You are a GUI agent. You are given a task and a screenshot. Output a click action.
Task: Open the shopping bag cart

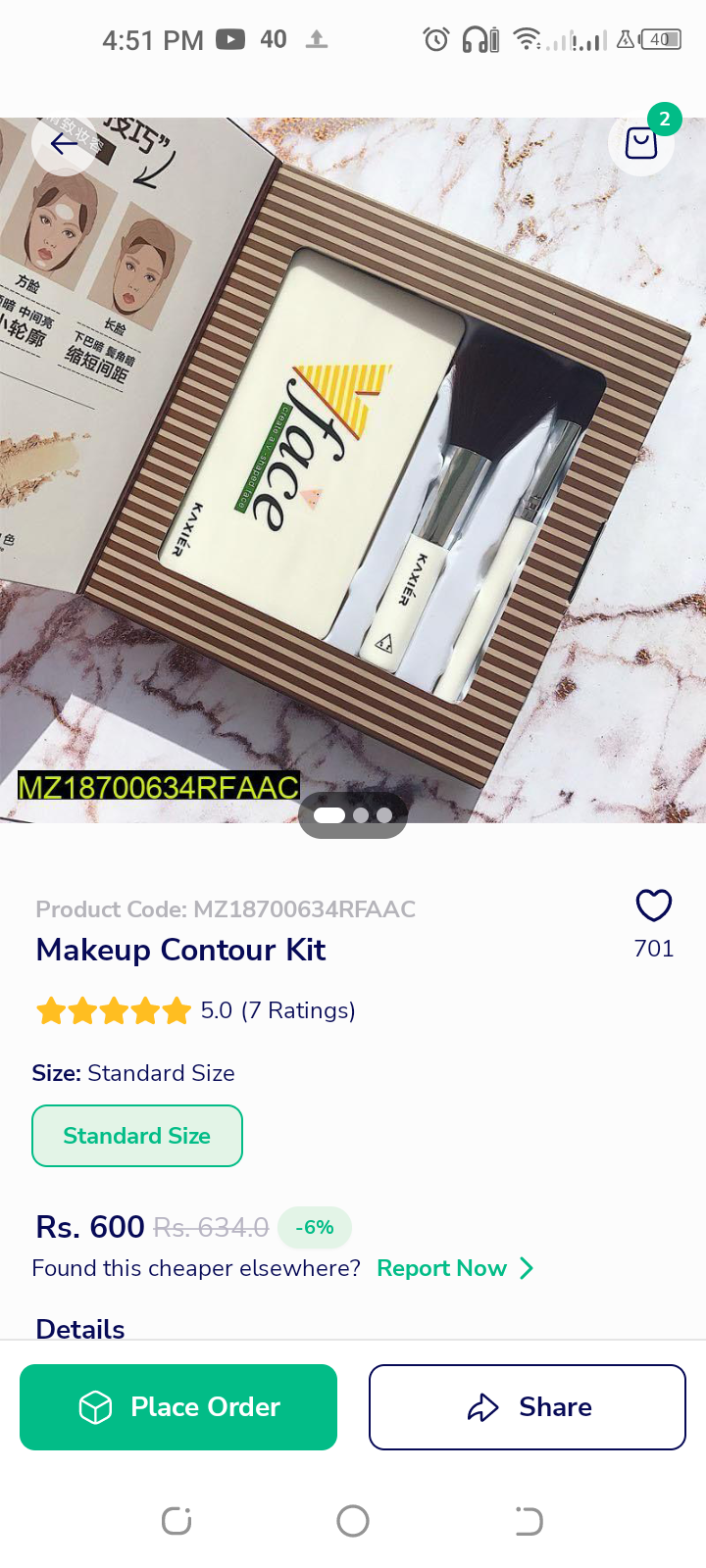click(641, 144)
